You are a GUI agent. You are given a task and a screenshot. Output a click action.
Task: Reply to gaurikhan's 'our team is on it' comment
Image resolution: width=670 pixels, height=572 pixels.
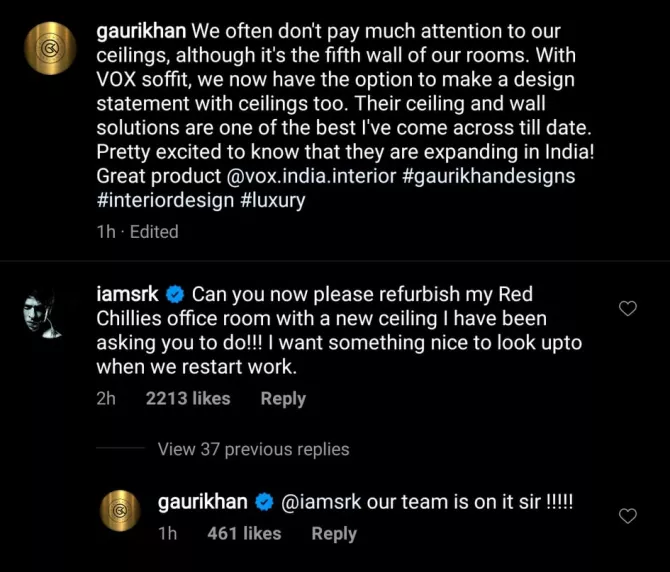click(x=334, y=533)
